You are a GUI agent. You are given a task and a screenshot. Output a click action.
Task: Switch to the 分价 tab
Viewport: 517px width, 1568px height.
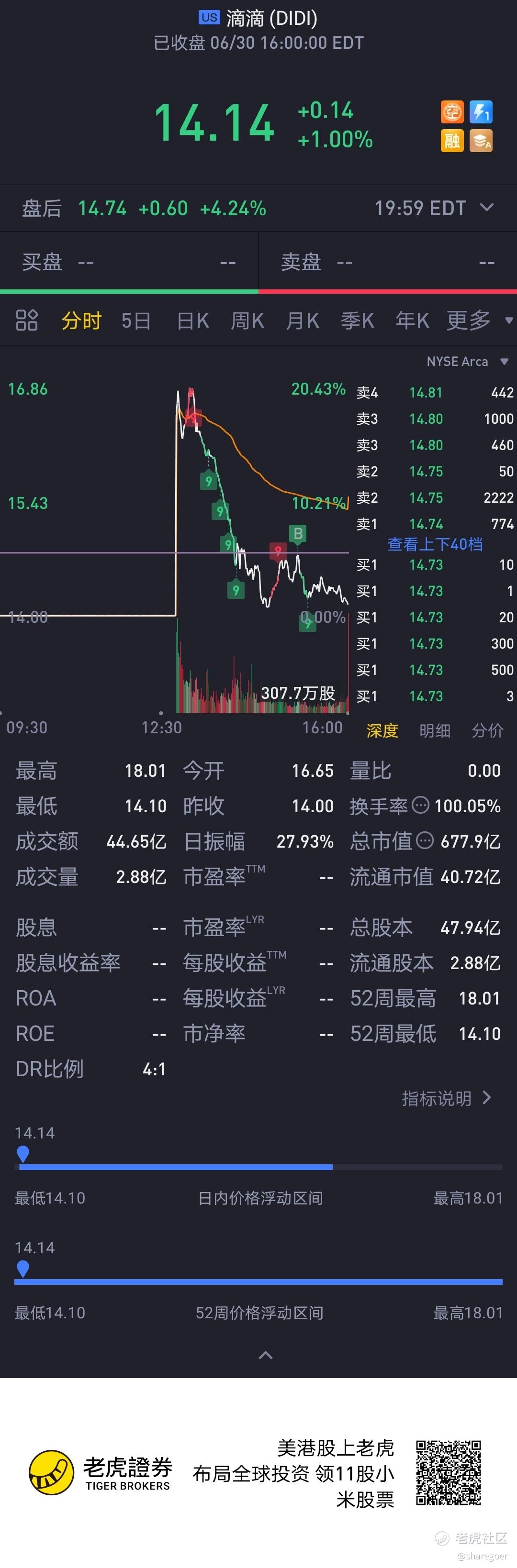pyautogui.click(x=487, y=730)
